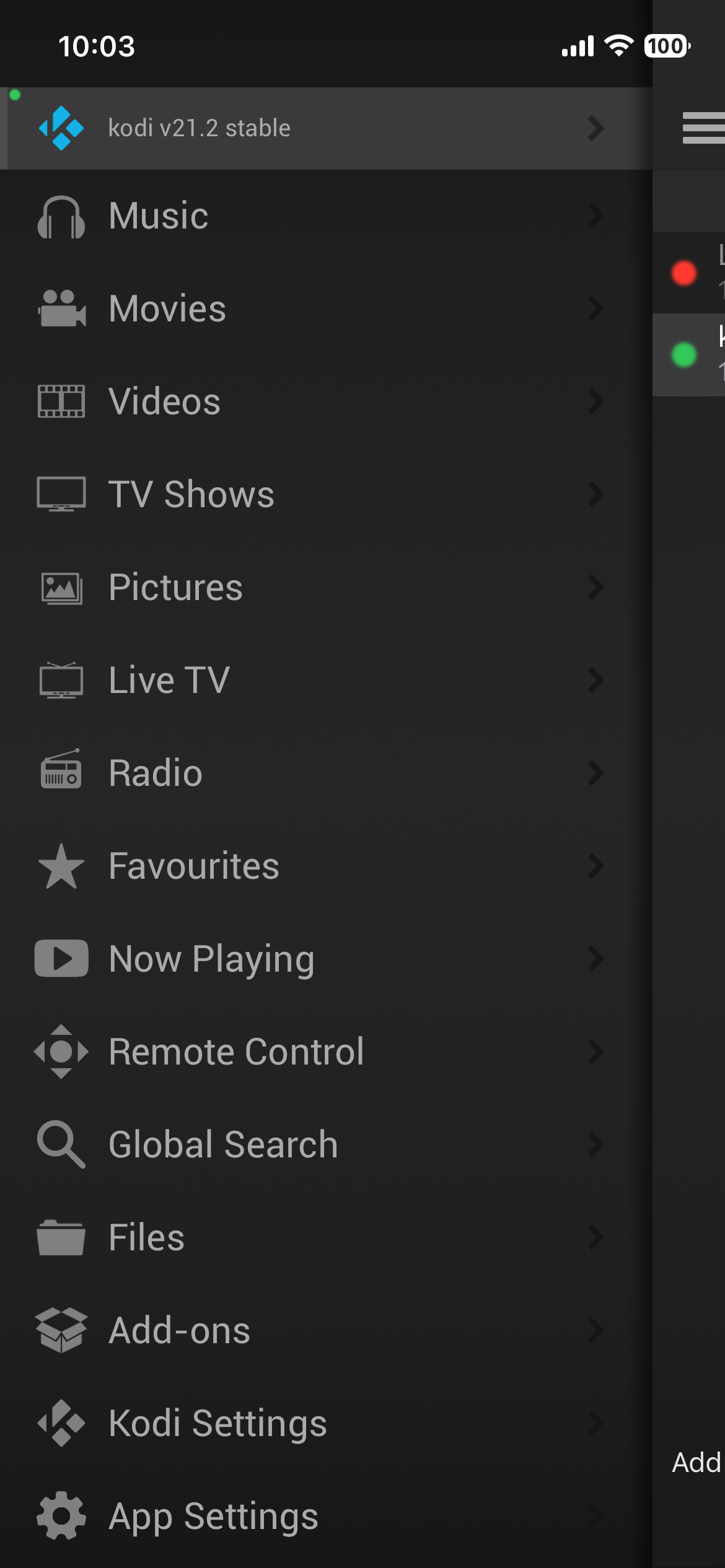
Task: Open Pictures
Action: (x=322, y=587)
